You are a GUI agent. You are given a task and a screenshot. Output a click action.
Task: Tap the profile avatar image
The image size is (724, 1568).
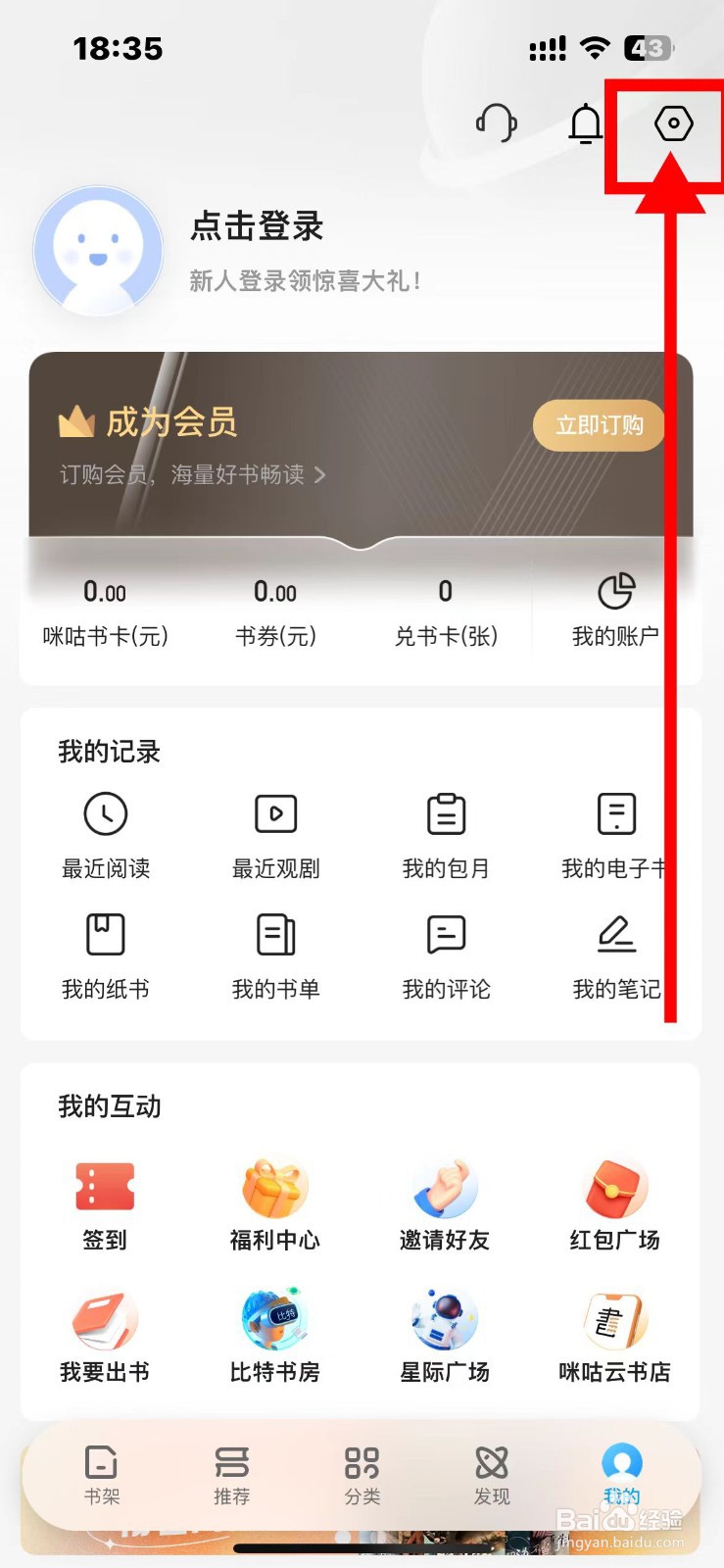(x=98, y=249)
